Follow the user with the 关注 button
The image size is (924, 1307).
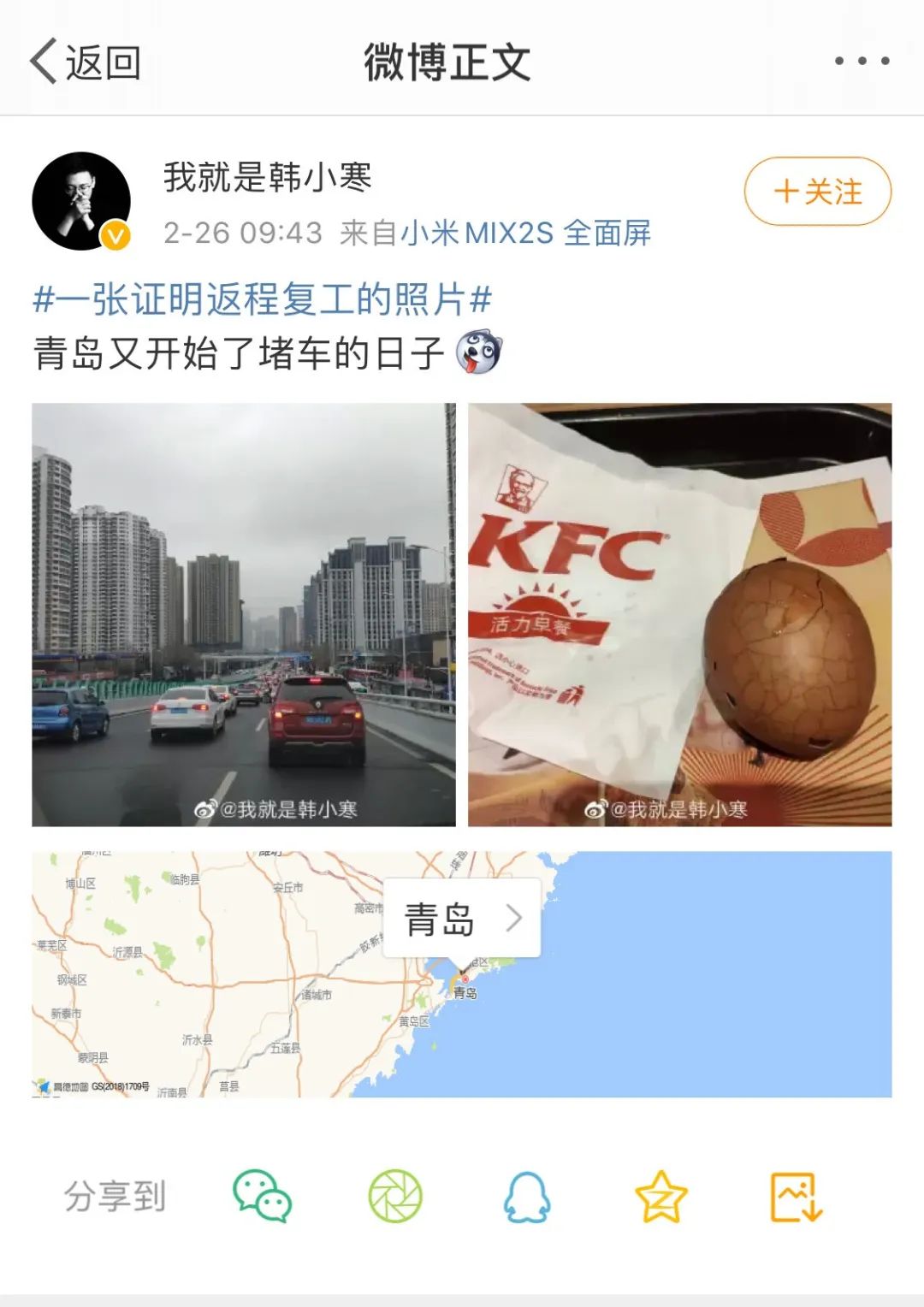pos(817,192)
